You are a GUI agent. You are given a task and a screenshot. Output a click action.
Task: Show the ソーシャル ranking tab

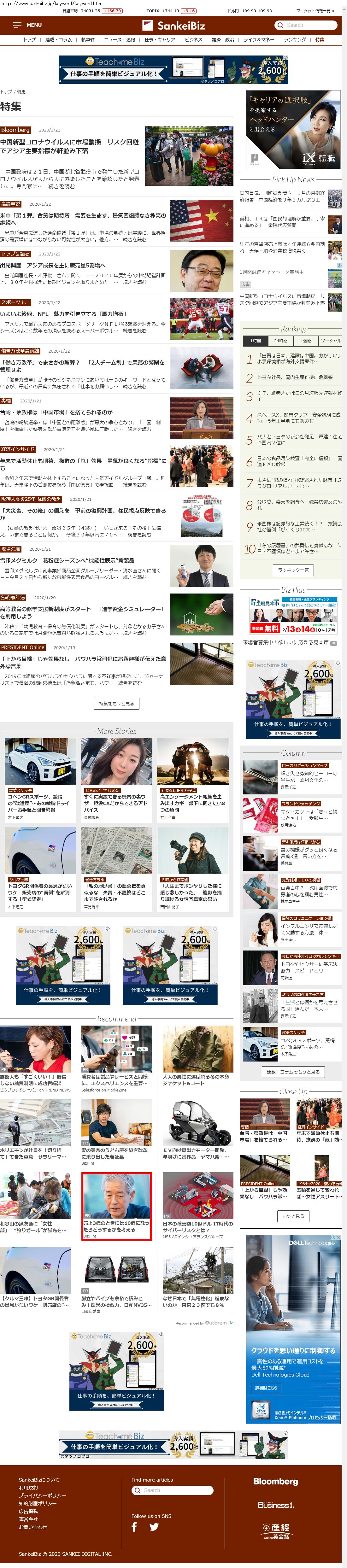click(331, 341)
